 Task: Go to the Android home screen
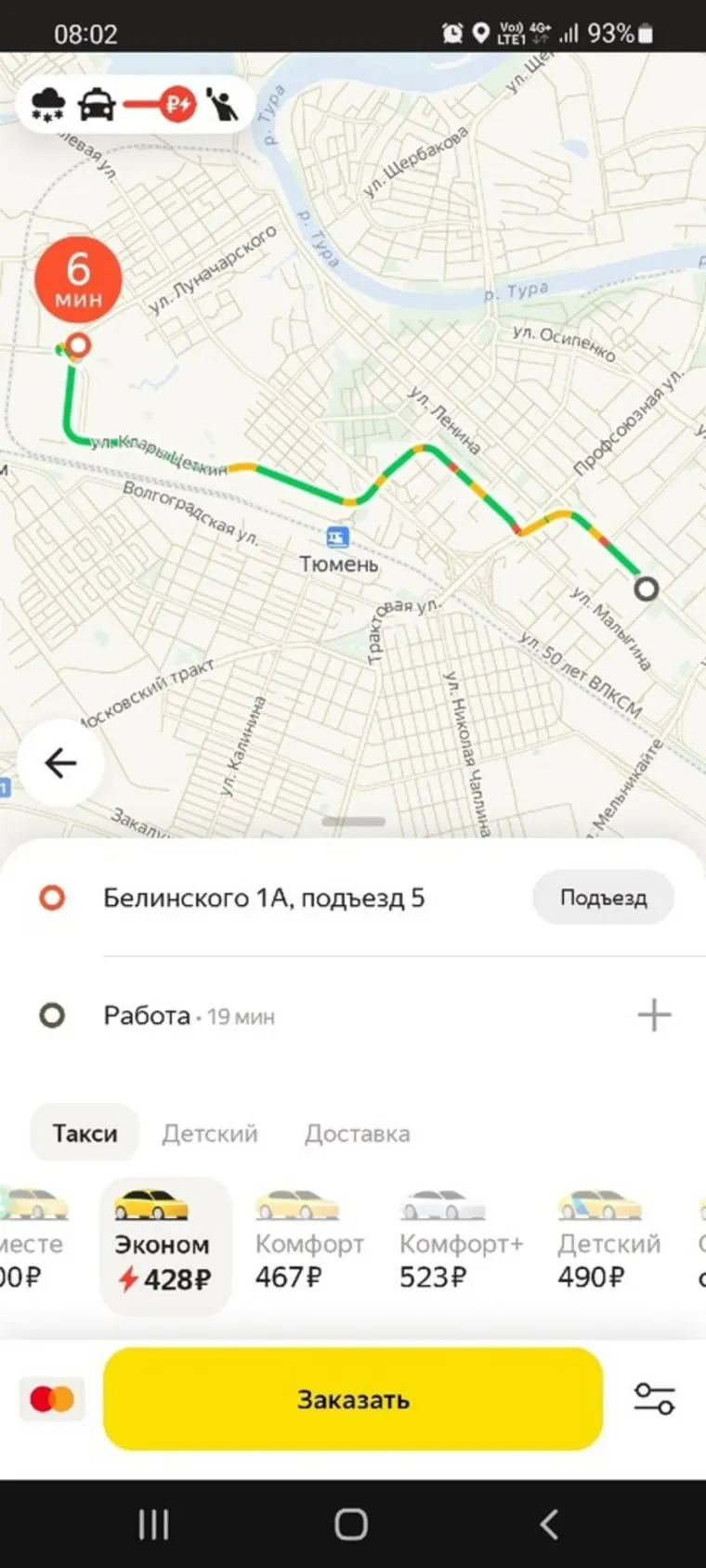(351, 1523)
